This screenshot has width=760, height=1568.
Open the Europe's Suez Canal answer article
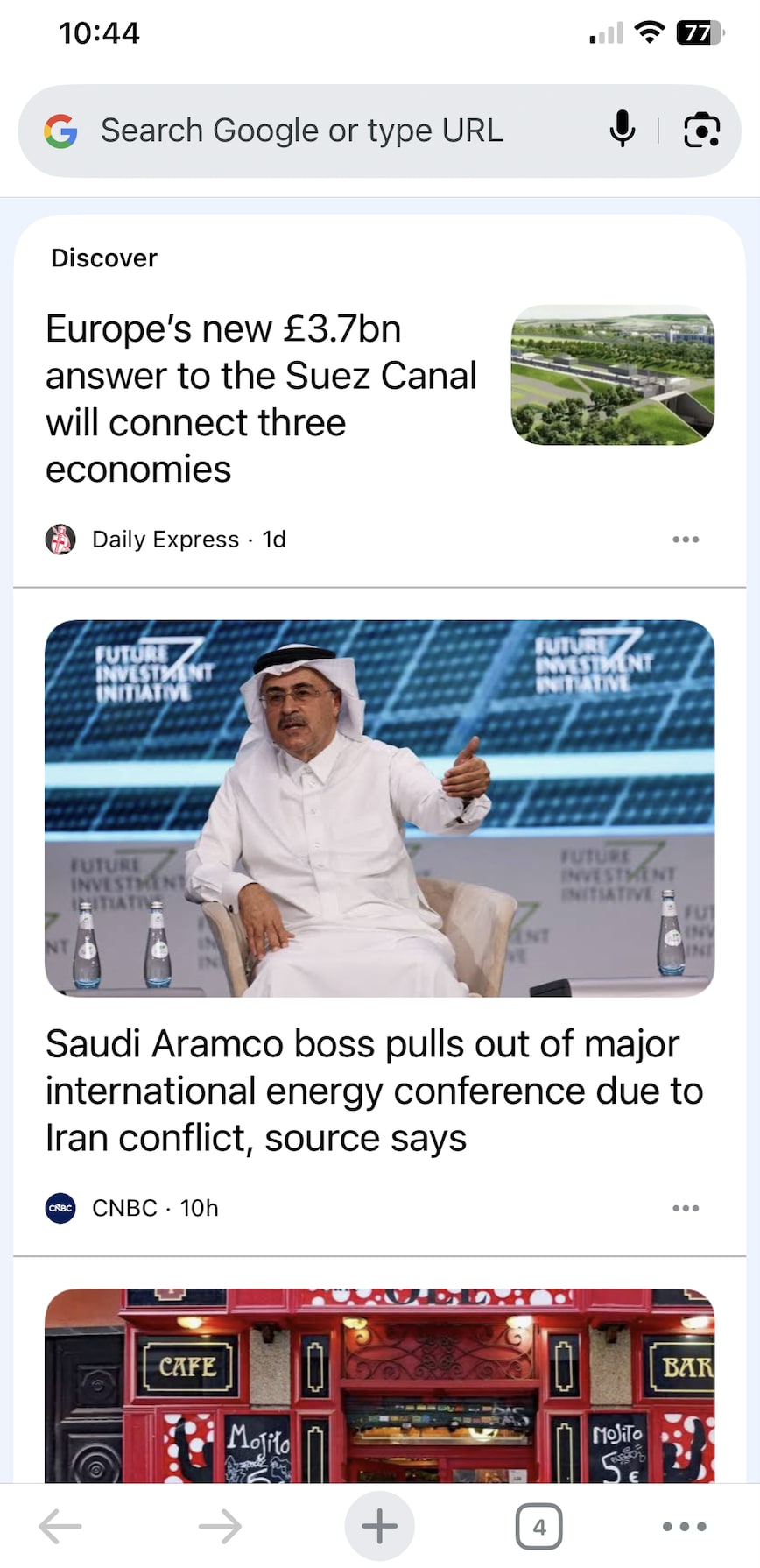pyautogui.click(x=261, y=399)
